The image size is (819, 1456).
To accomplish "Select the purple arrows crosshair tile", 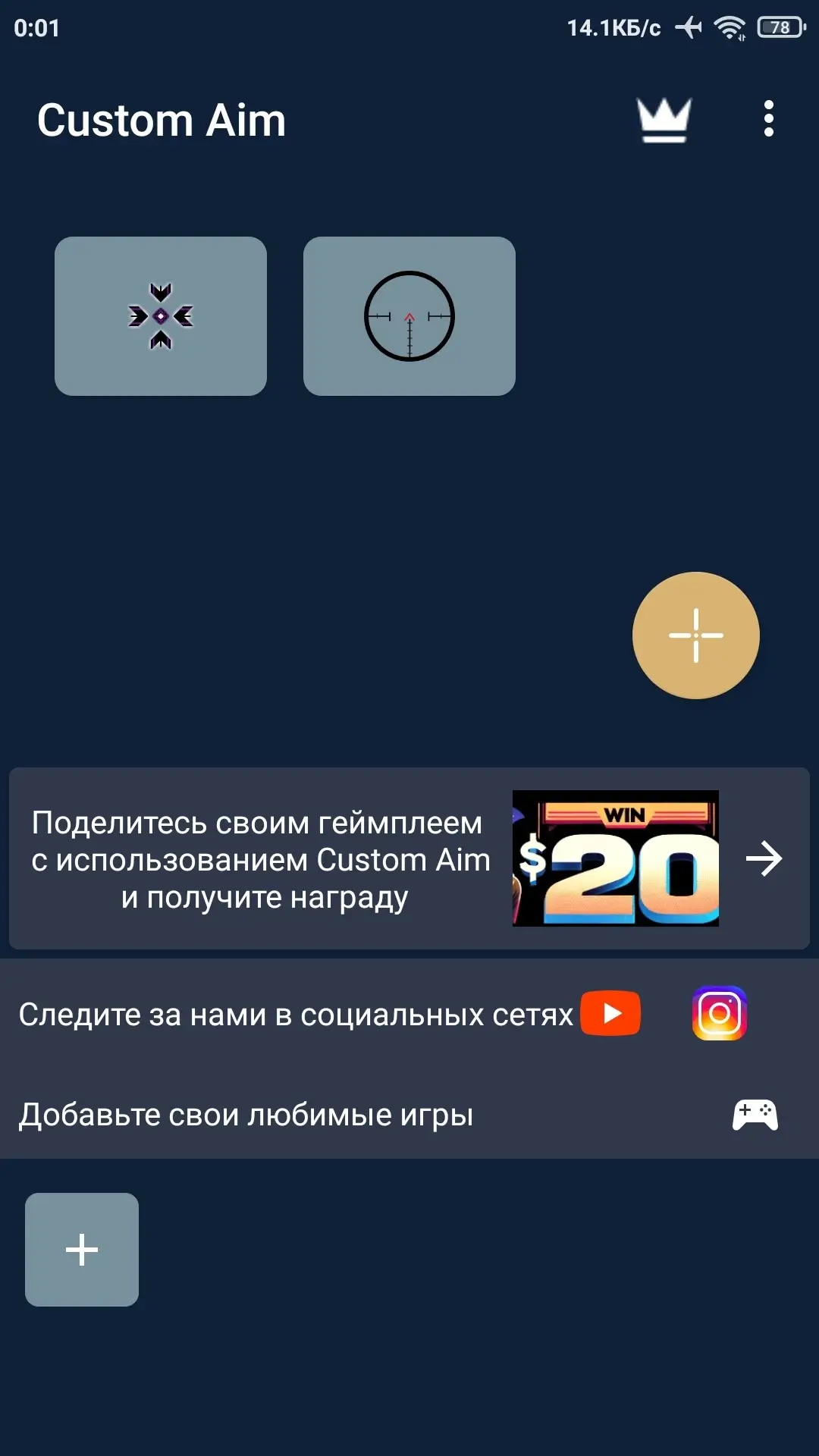I will pyautogui.click(x=161, y=316).
